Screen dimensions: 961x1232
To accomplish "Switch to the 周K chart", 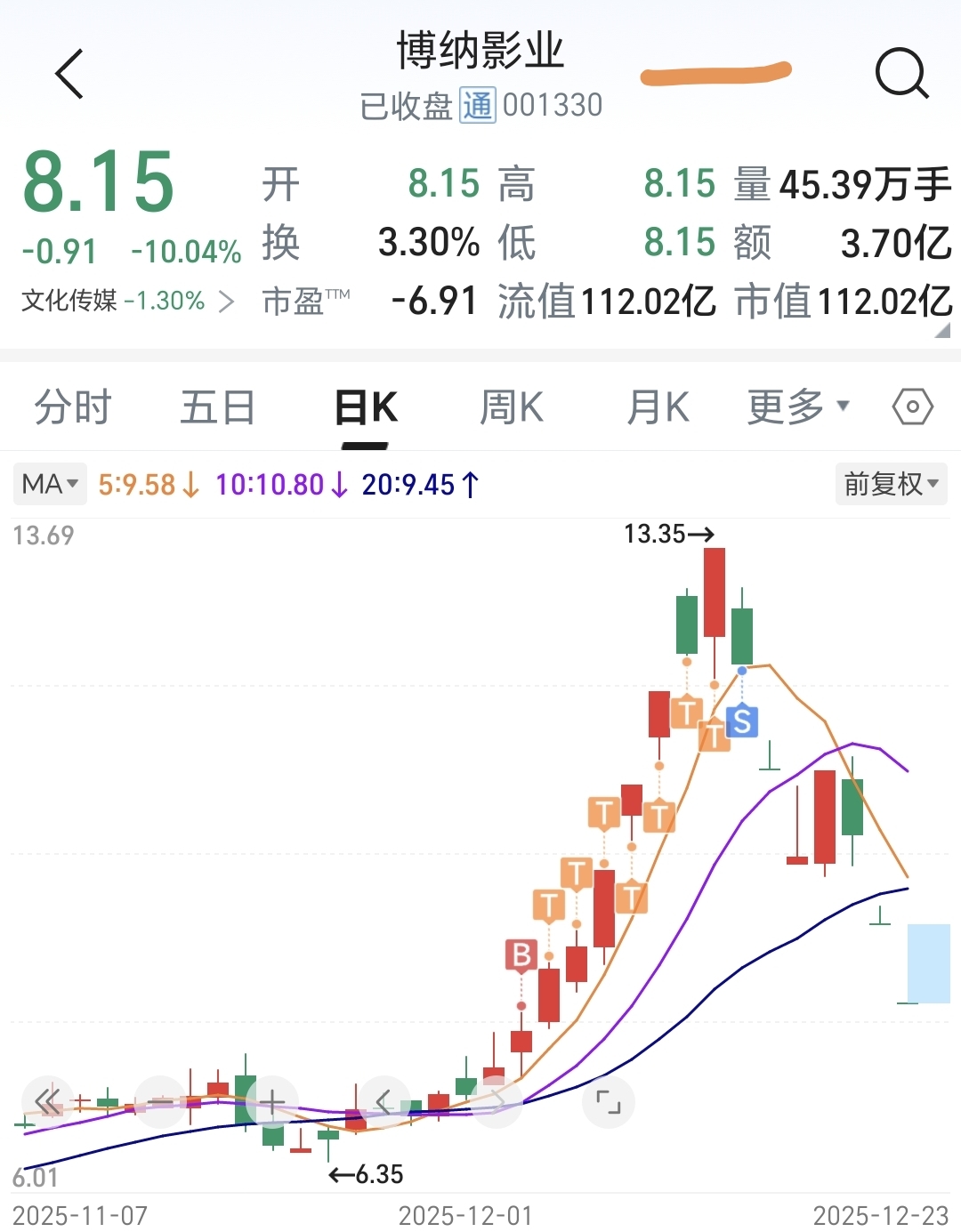I will [x=512, y=408].
